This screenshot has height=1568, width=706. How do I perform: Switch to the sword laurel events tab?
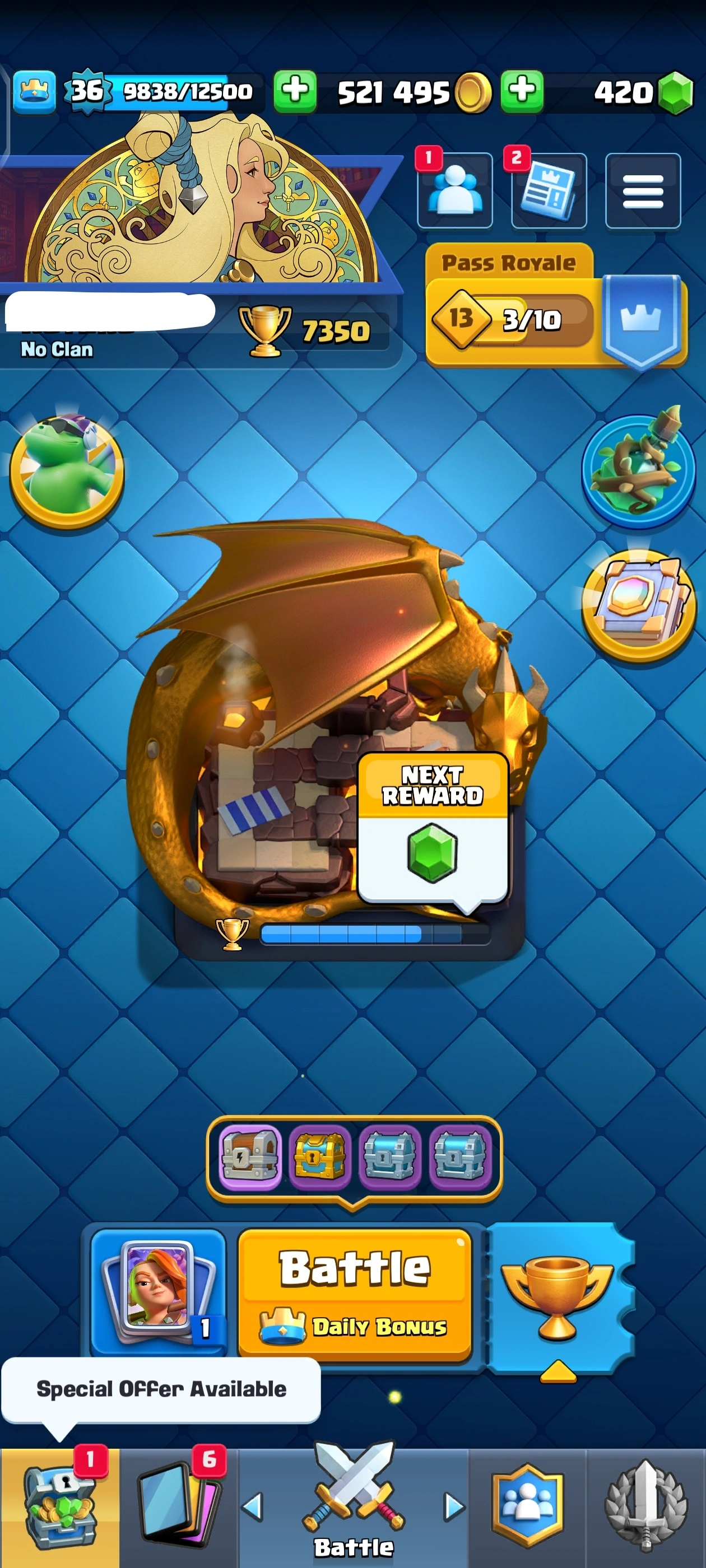point(645,1507)
